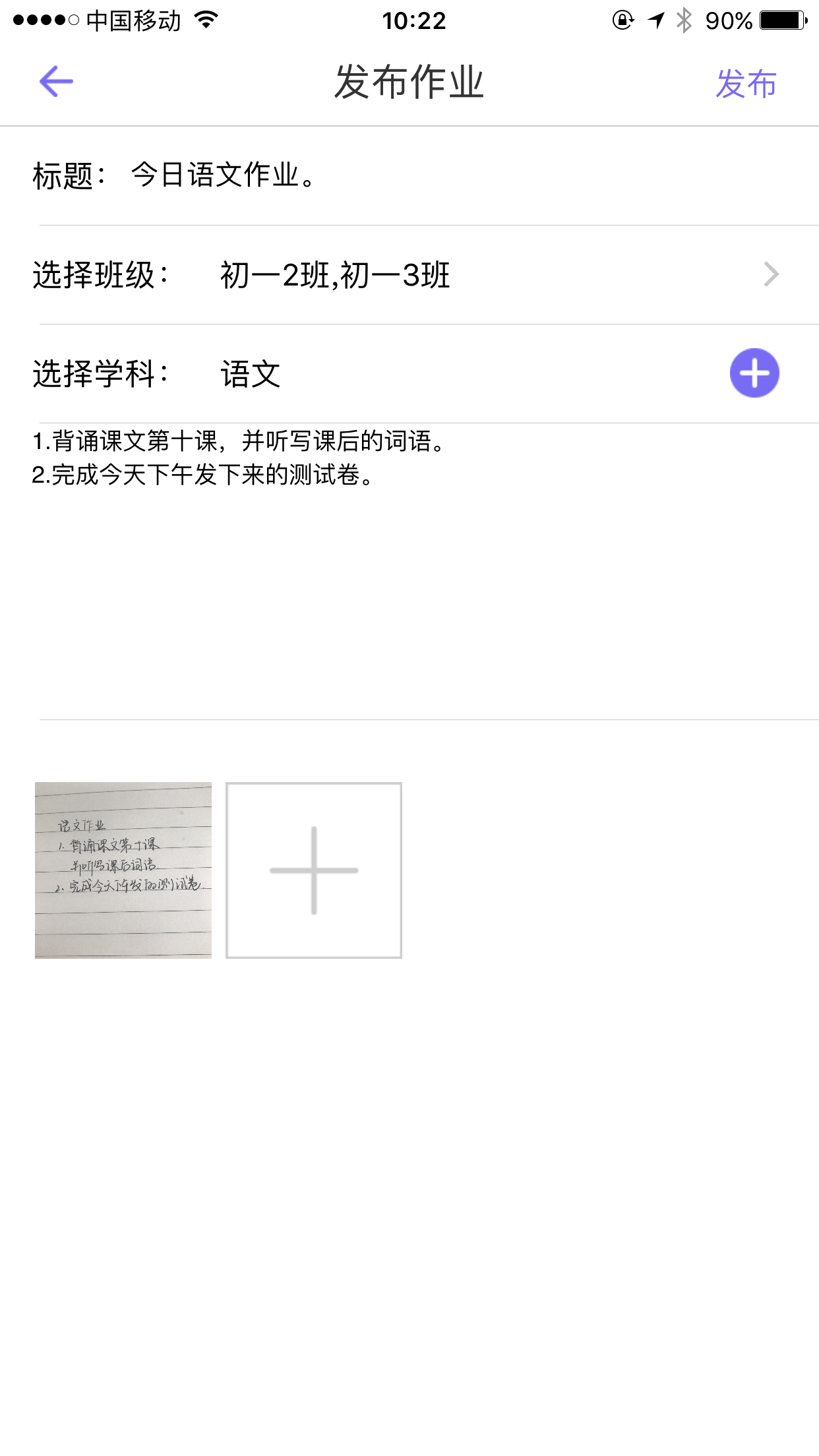
Task: Publish the homework with 发布 button
Action: [x=746, y=84]
